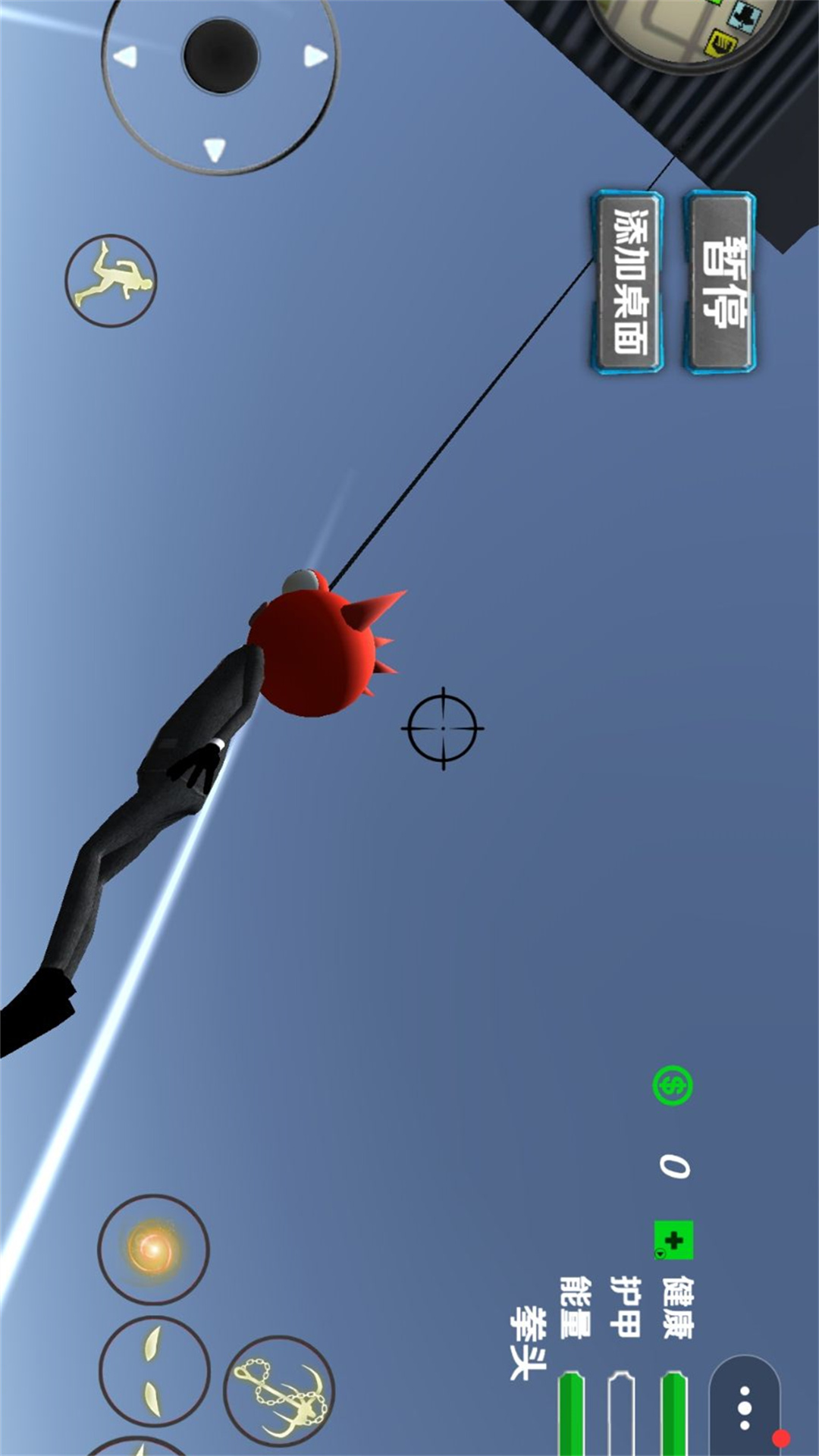Tap the green dollar money icon

tap(673, 1085)
